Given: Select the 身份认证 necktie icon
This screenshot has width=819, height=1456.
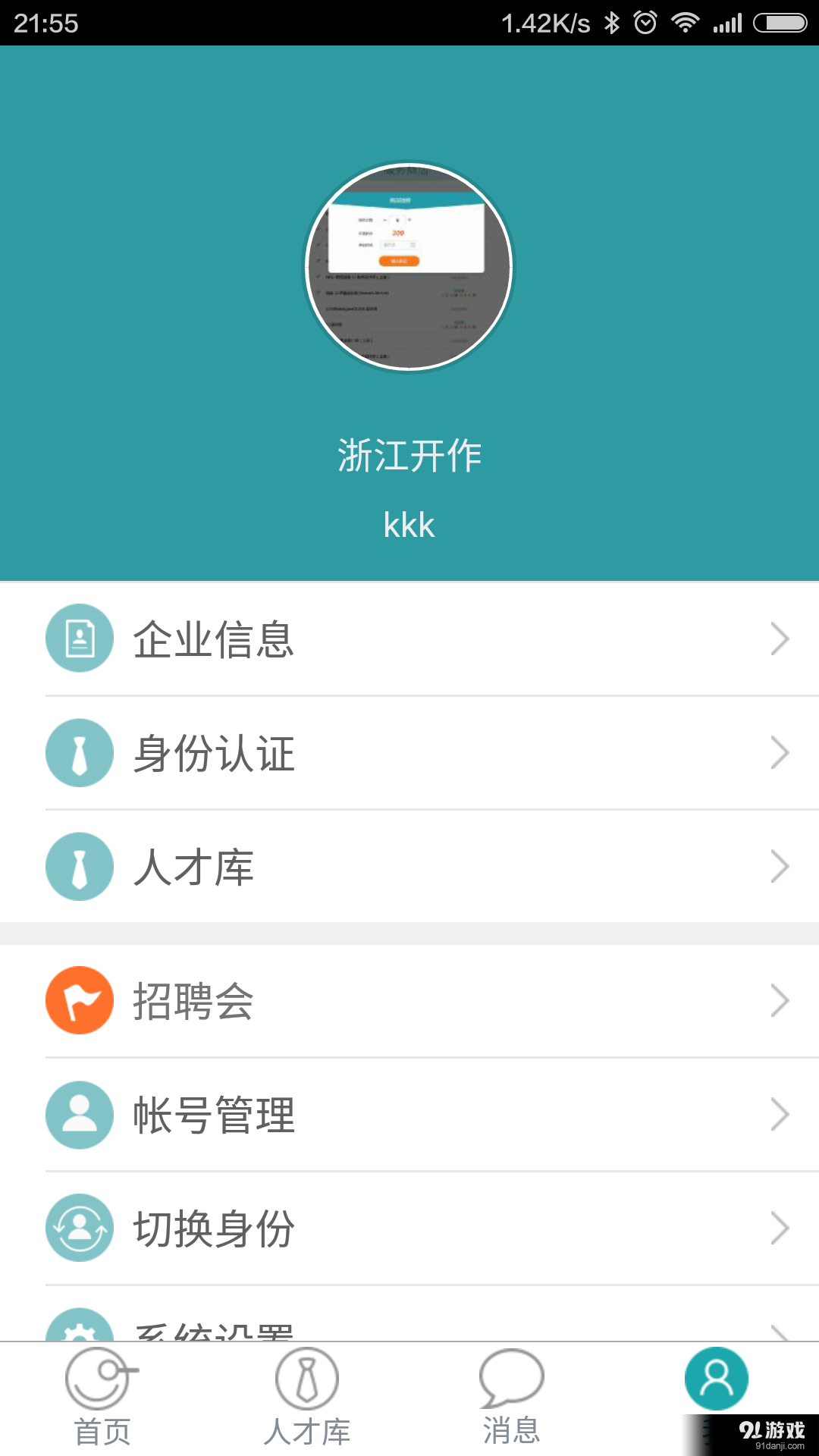Looking at the screenshot, I should point(79,752).
